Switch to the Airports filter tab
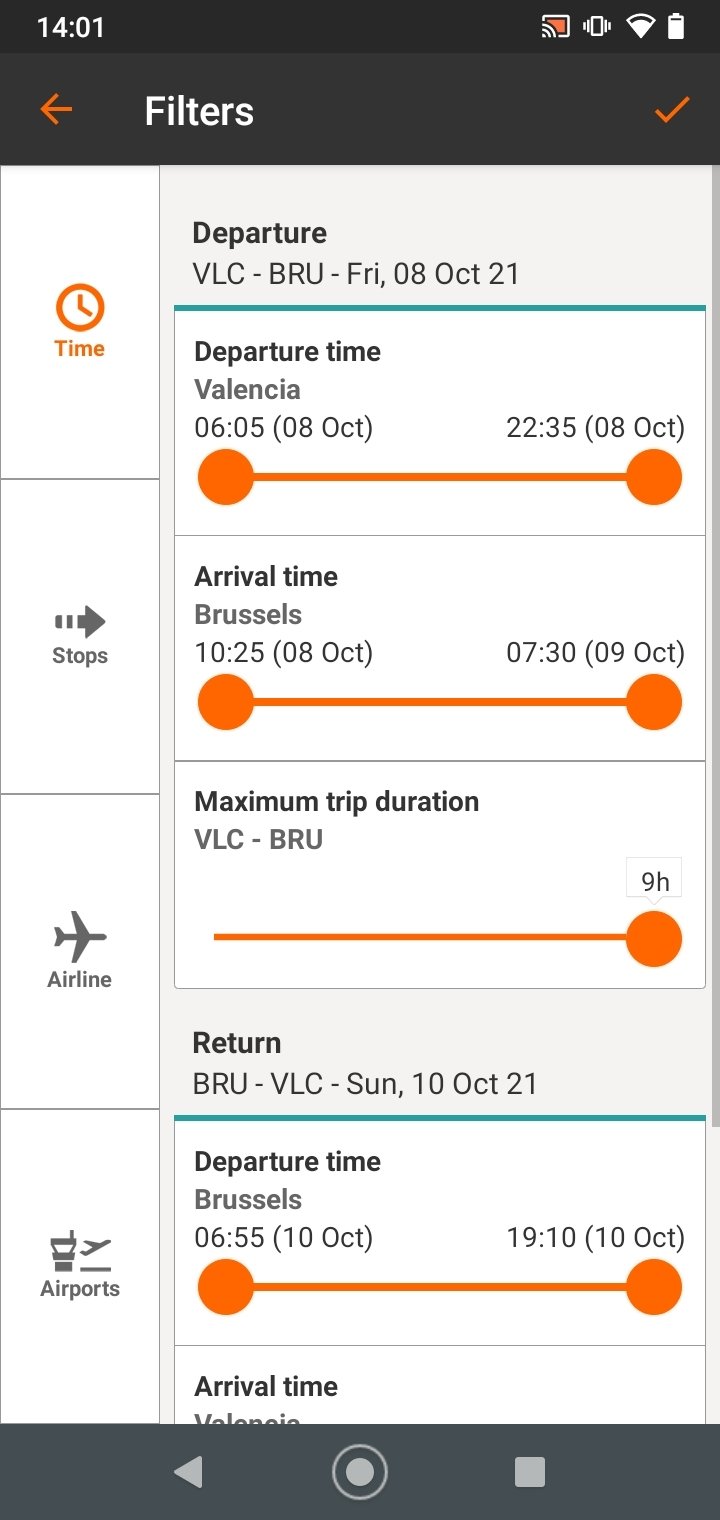Image resolution: width=720 pixels, height=1520 pixels. [80, 1266]
